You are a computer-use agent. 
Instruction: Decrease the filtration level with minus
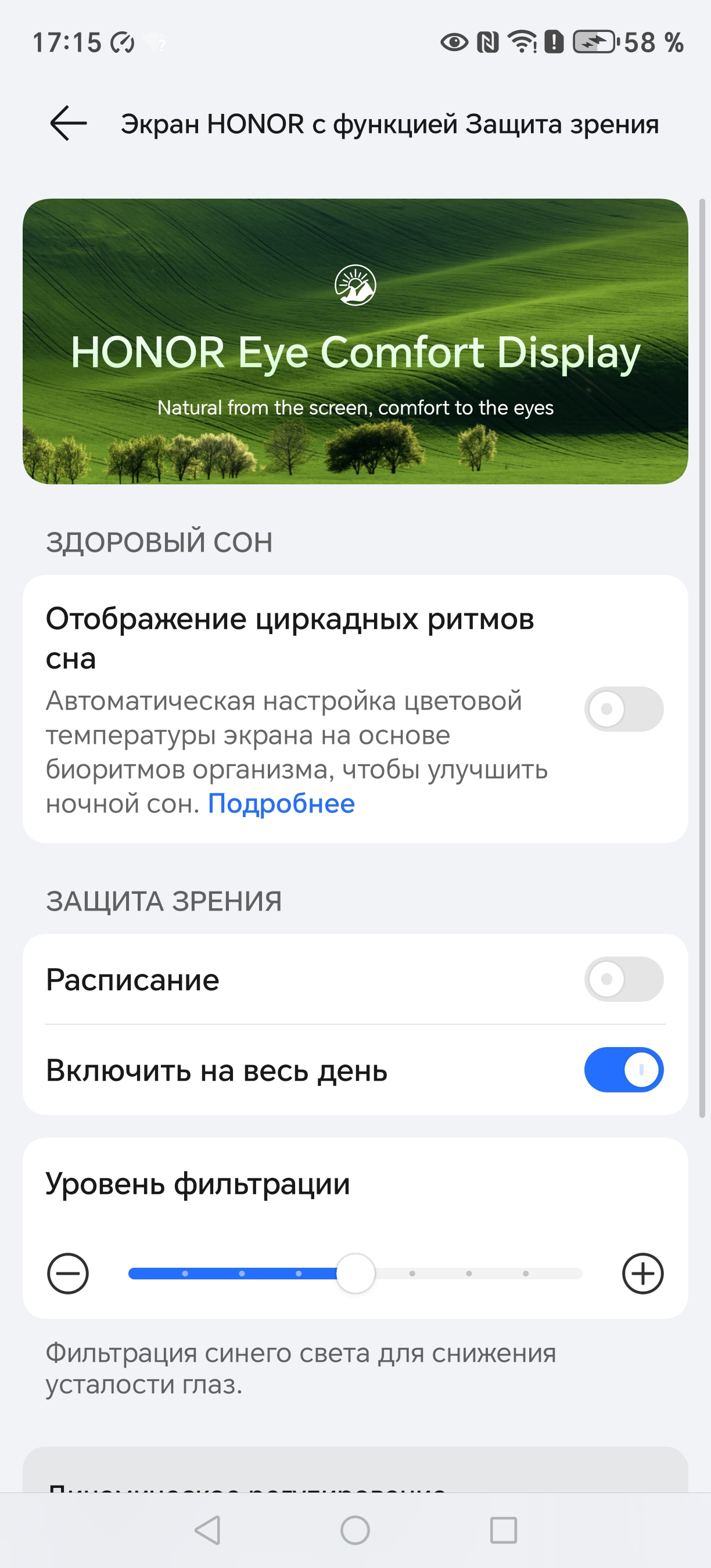[x=68, y=1274]
